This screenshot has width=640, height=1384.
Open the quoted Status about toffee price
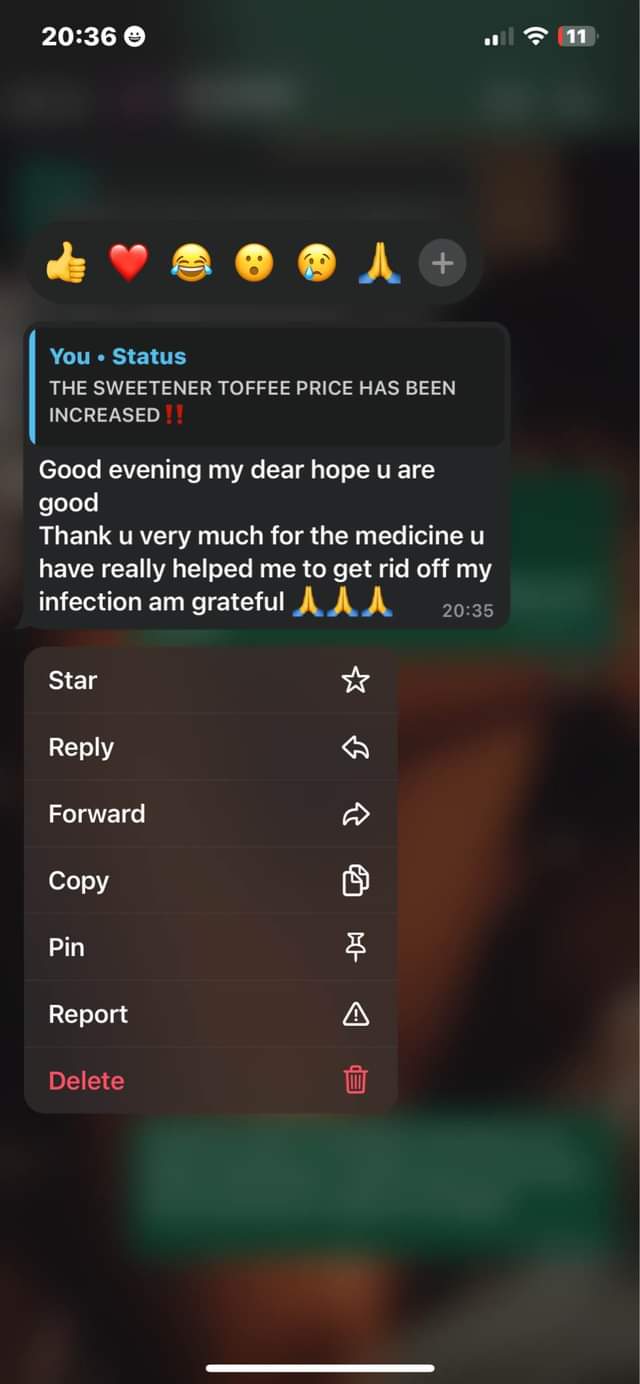pos(267,386)
